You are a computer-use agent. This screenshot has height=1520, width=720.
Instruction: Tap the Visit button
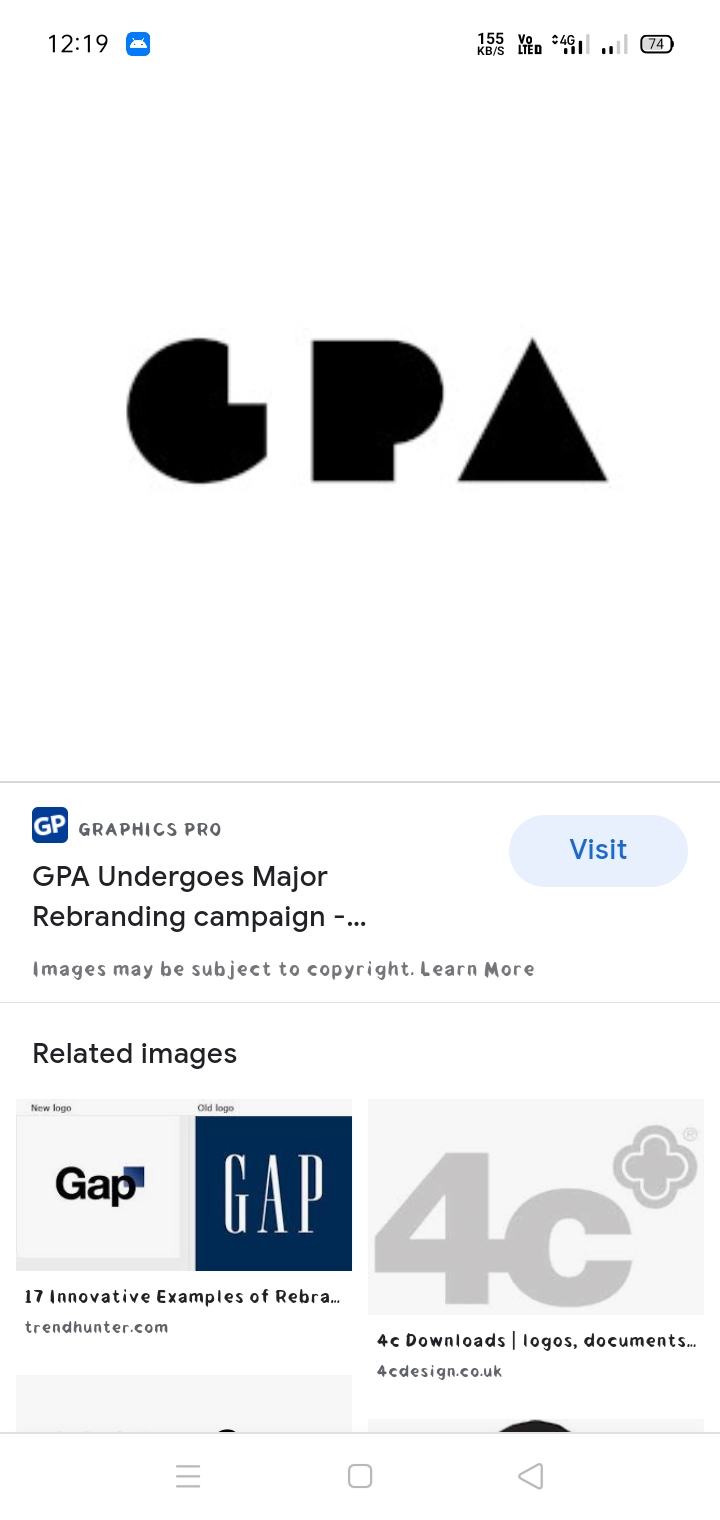point(598,850)
